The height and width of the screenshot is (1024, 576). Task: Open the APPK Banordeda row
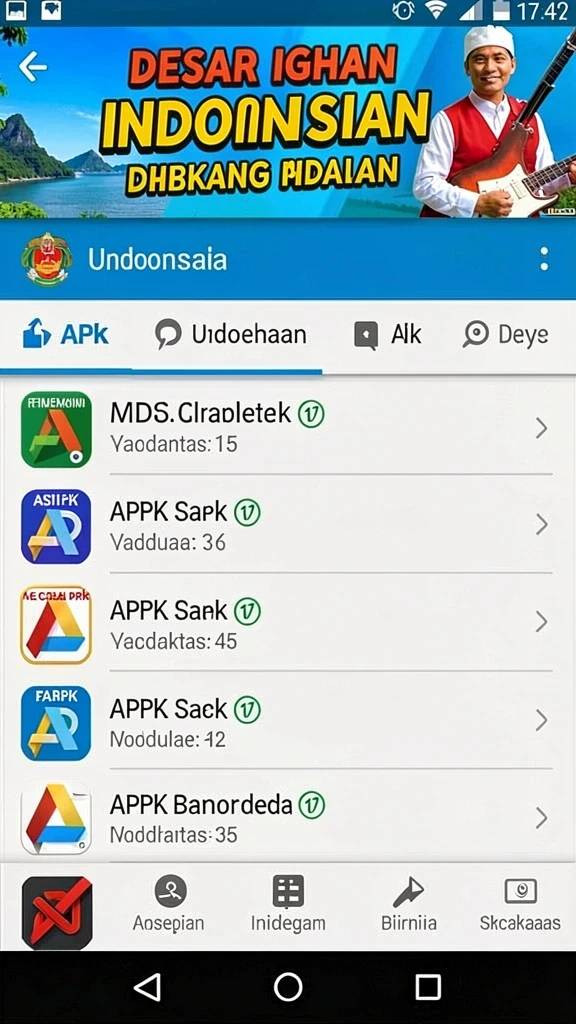pyautogui.click(x=288, y=818)
